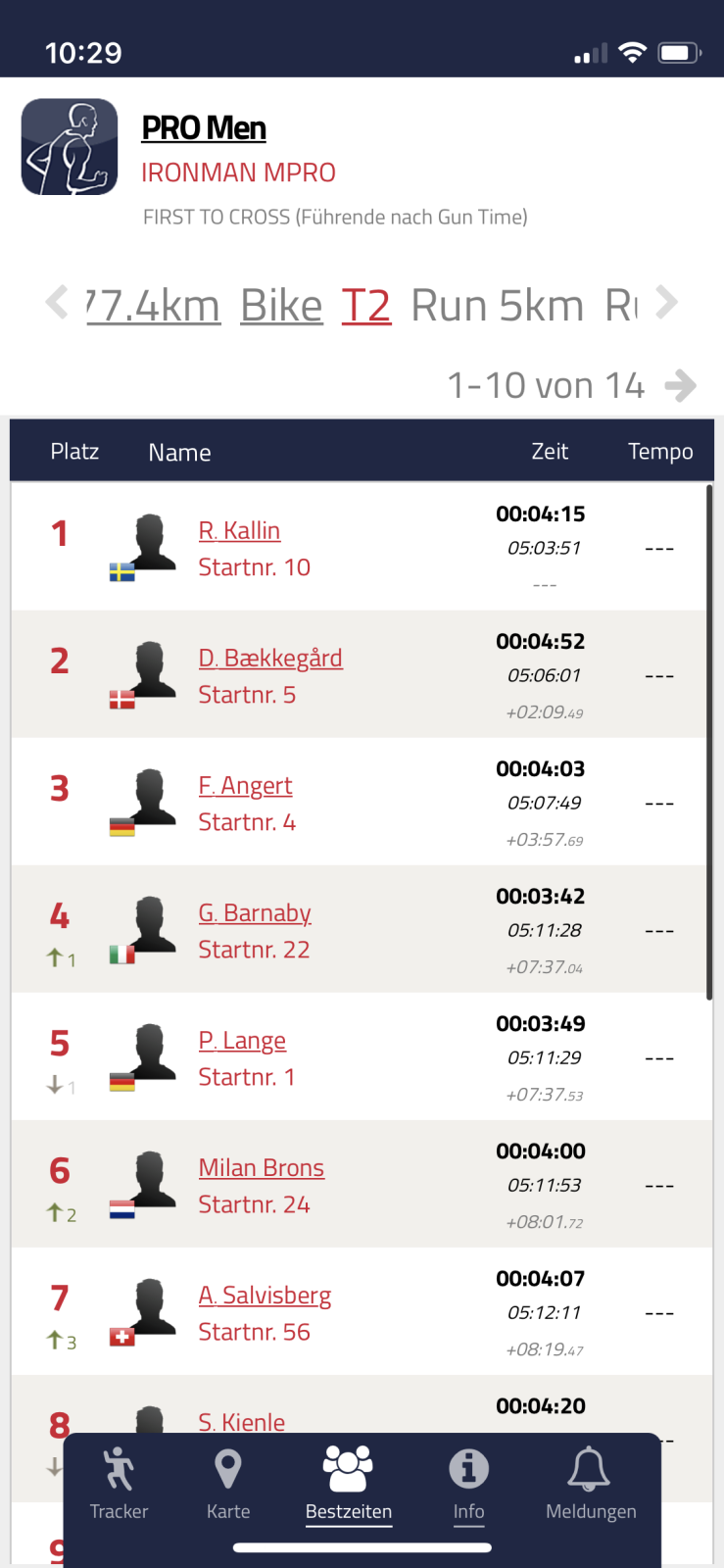Image resolution: width=724 pixels, height=1568 pixels.
Task: Open athlete P. Lange
Action: pyautogui.click(x=242, y=1041)
